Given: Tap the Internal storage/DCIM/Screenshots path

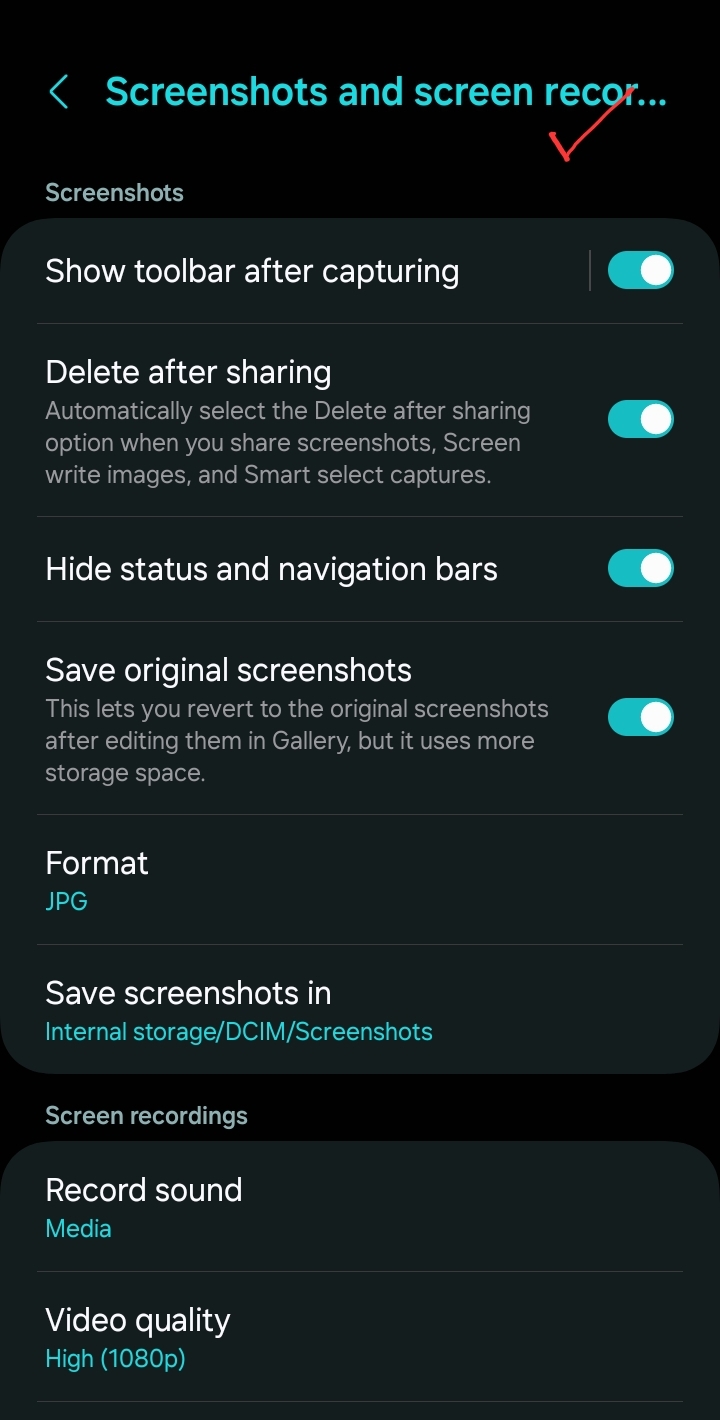Looking at the screenshot, I should [x=239, y=1031].
